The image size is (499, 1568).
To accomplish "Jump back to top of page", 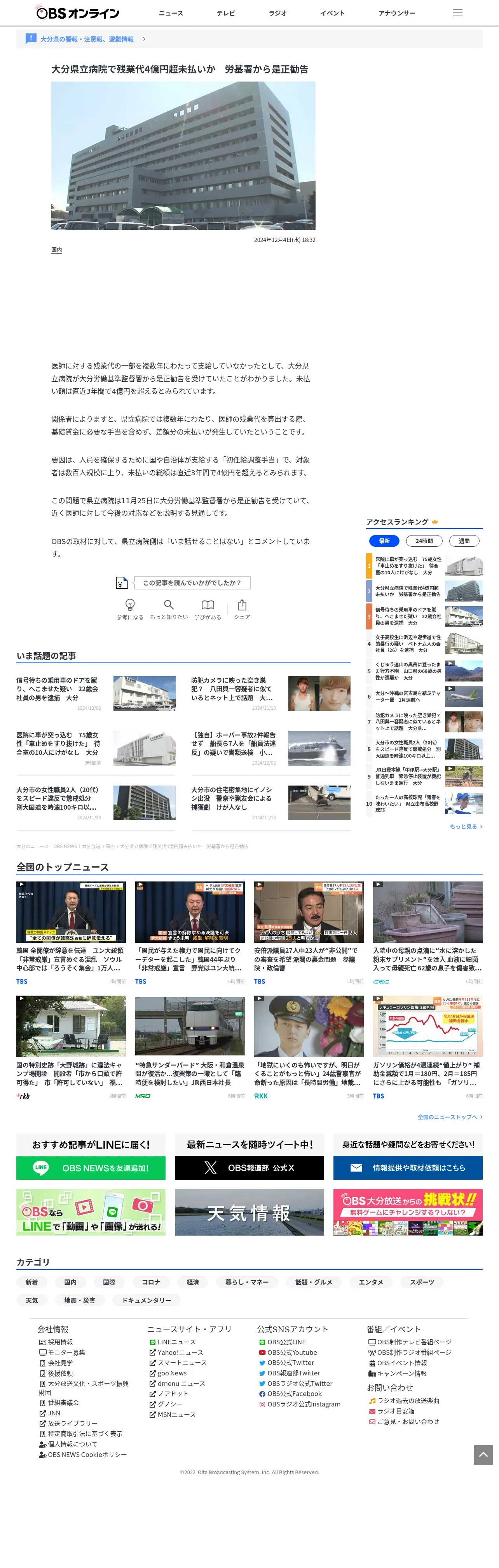I will coord(483,1455).
